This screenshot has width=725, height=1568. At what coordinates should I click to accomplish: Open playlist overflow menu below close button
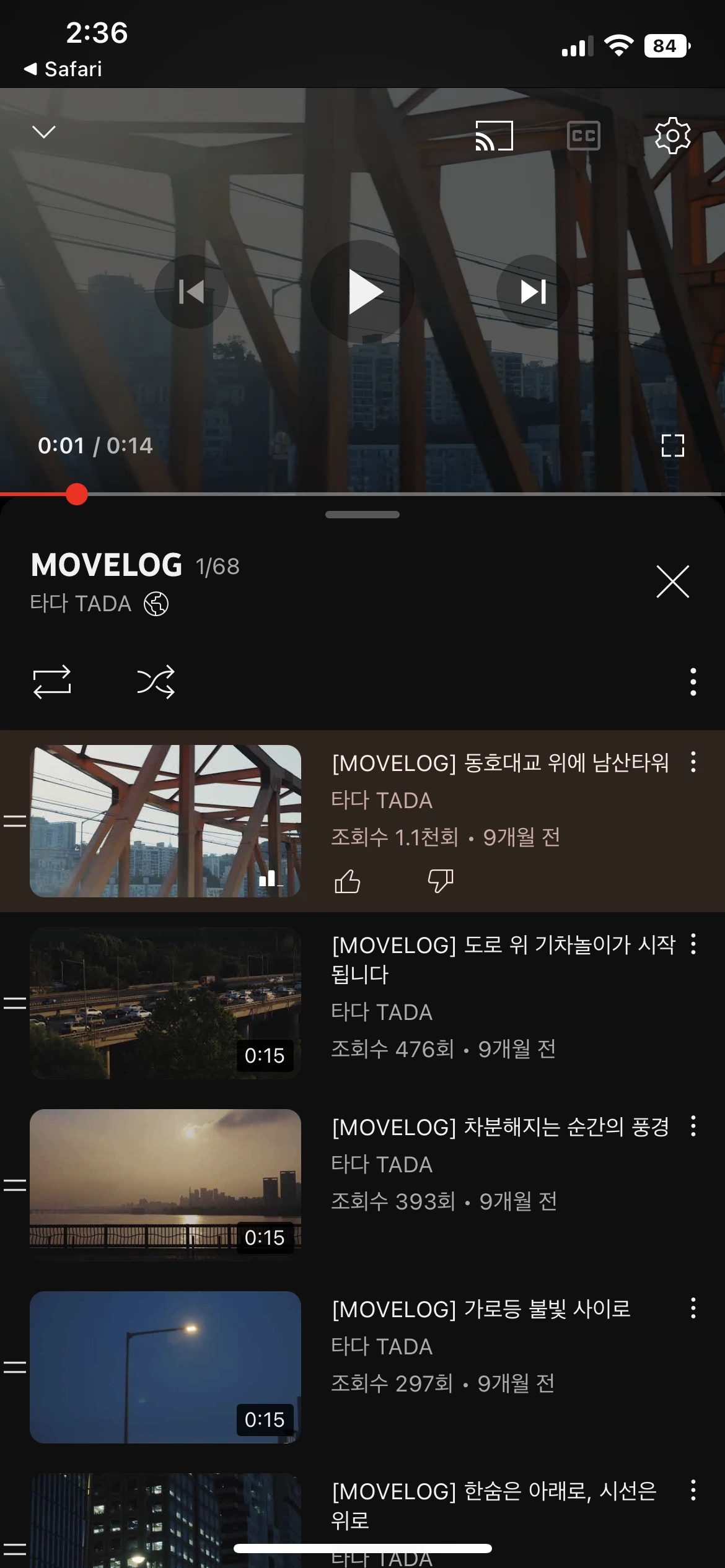pos(693,682)
